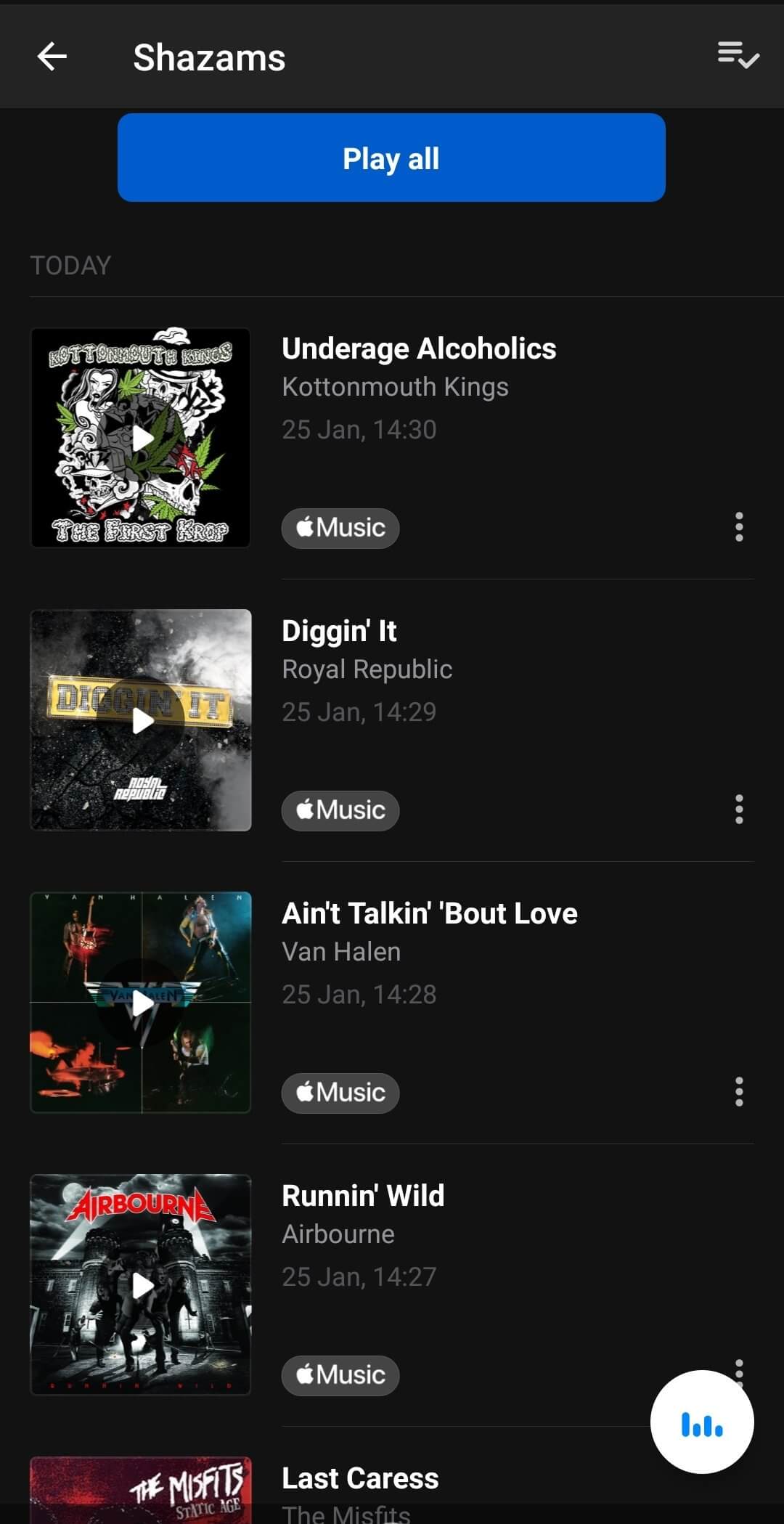
Task: Play the Diggin' It preview
Action: coord(142,720)
